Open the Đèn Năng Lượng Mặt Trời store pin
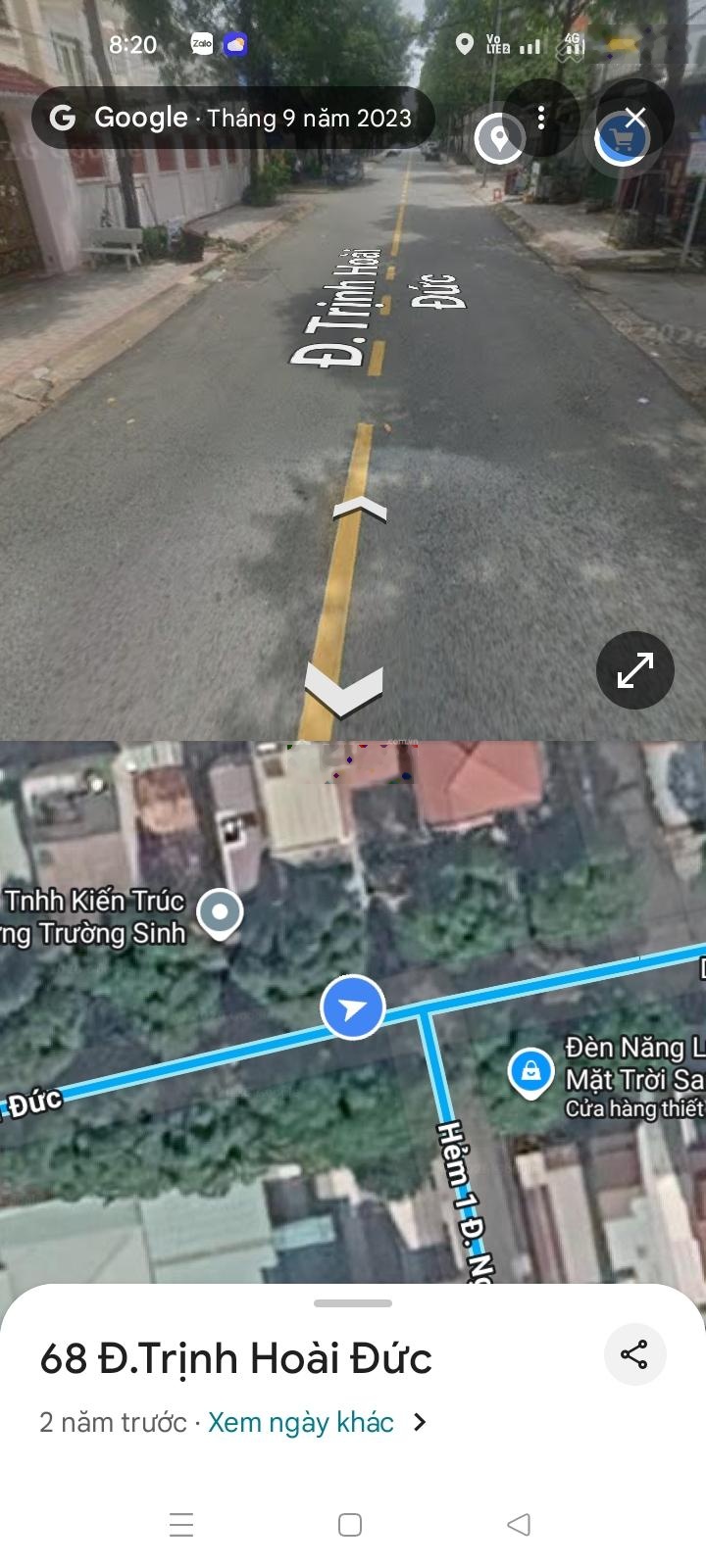The width and height of the screenshot is (706, 1568). point(530,1071)
